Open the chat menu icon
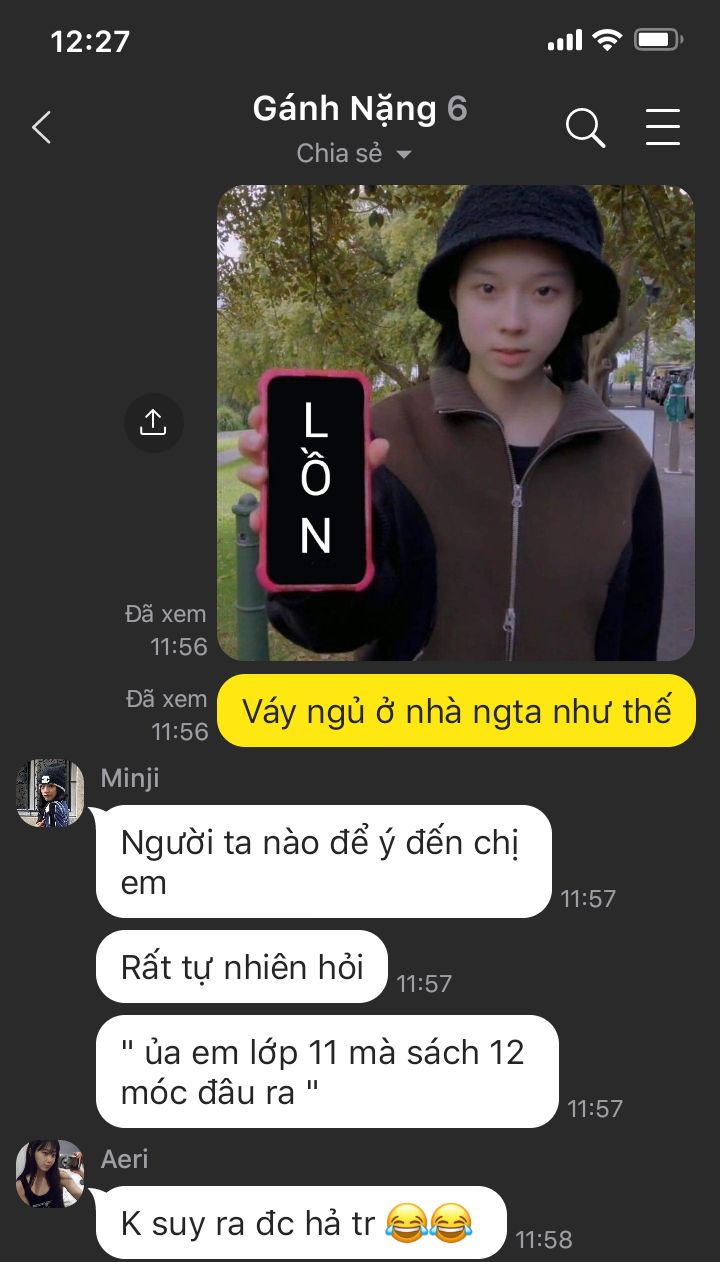The image size is (720, 1262). click(662, 128)
